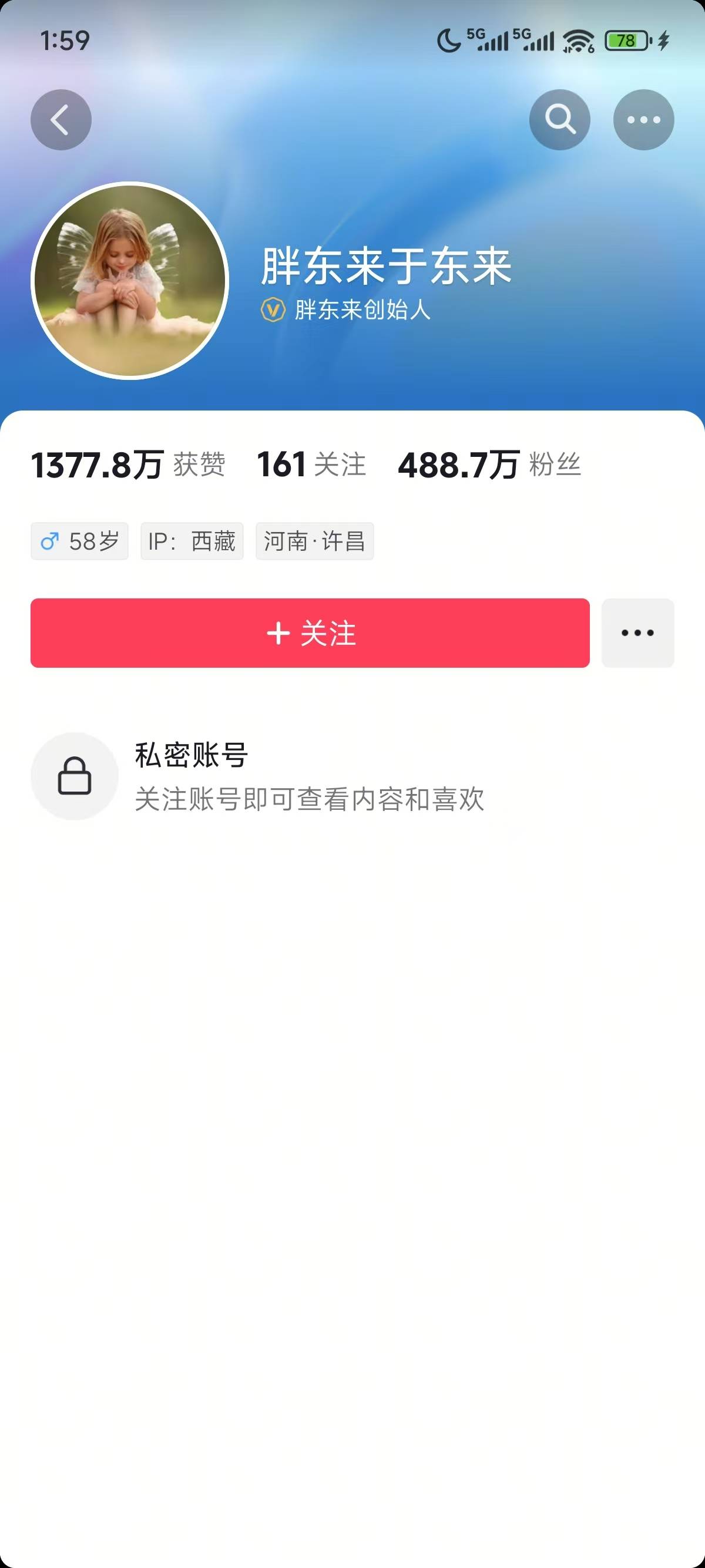705x1568 pixels.
Task: View the profile avatar picture
Action: 130,281
